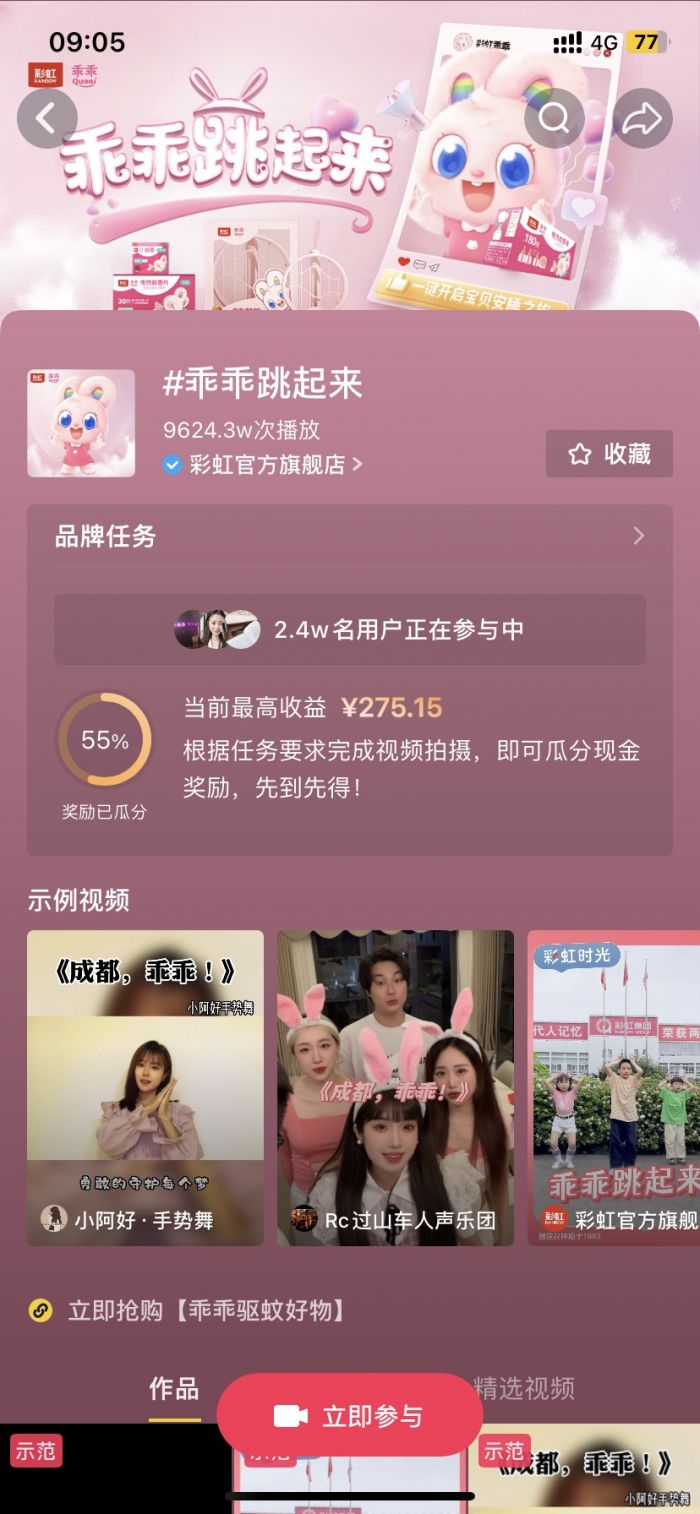The image size is (700, 1514).
Task: Share this topic page
Action: 642,119
